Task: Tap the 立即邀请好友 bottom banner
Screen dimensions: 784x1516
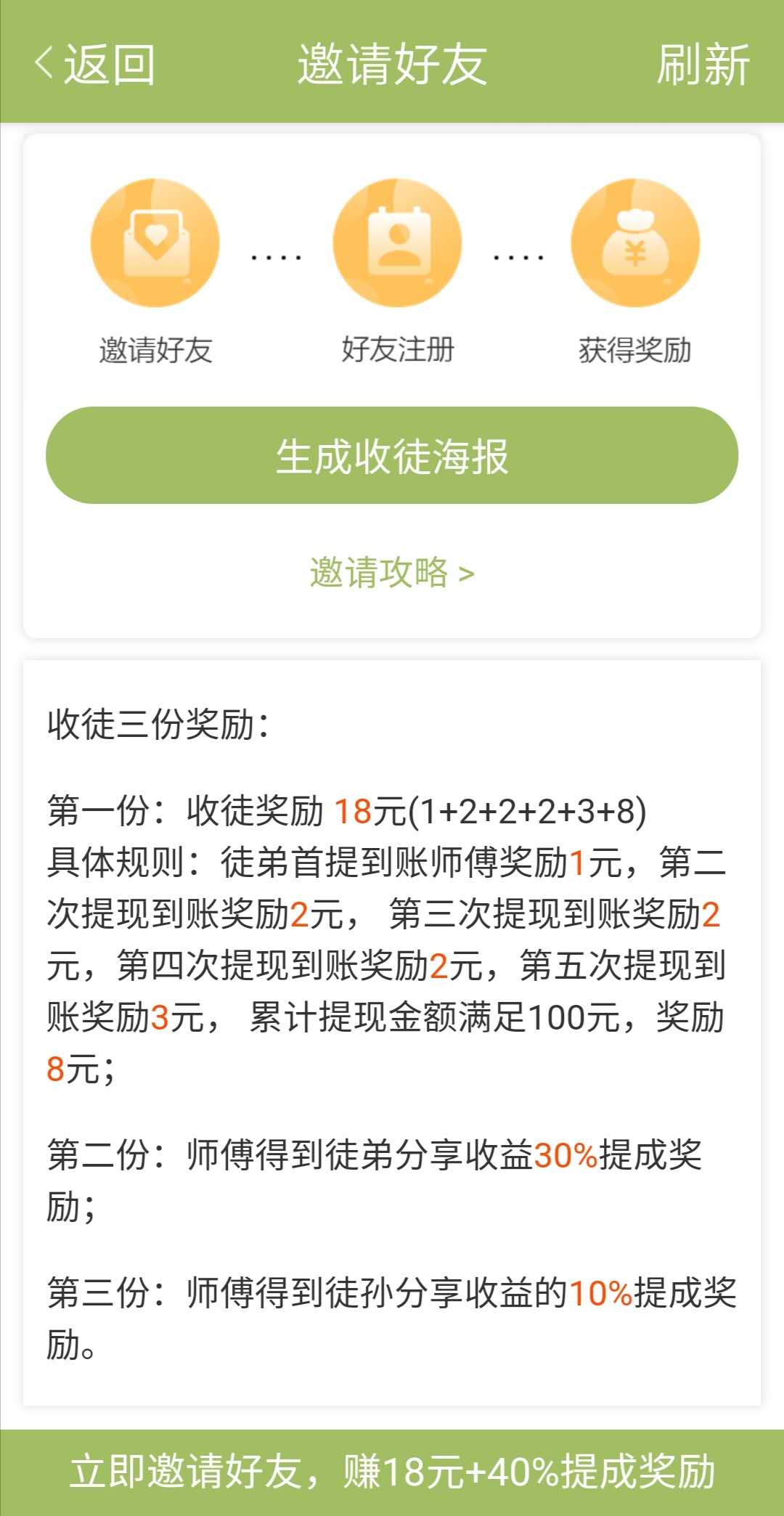Action: (x=392, y=1472)
